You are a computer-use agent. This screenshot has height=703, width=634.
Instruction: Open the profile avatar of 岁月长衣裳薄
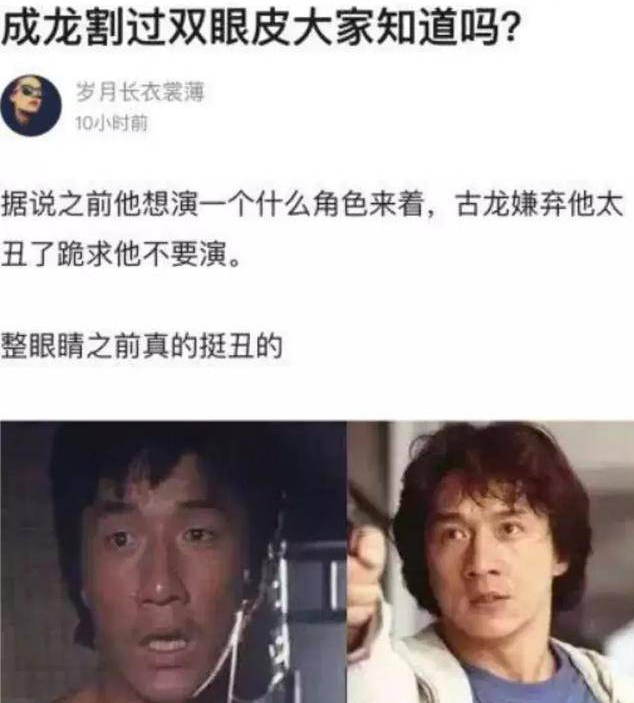(x=32, y=104)
